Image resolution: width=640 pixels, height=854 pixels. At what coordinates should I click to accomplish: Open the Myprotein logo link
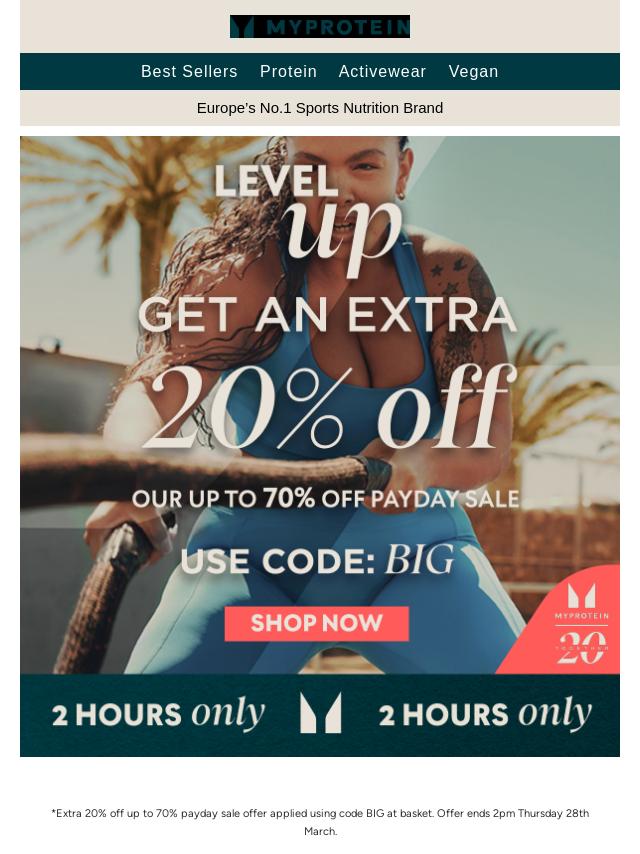(320, 27)
